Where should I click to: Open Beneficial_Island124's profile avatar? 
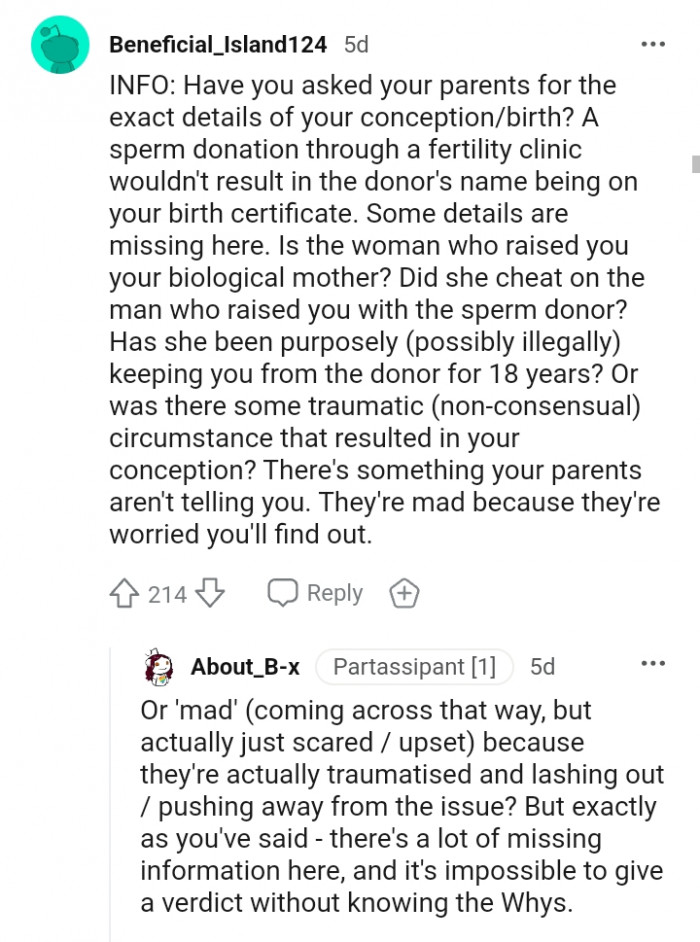click(x=60, y=45)
